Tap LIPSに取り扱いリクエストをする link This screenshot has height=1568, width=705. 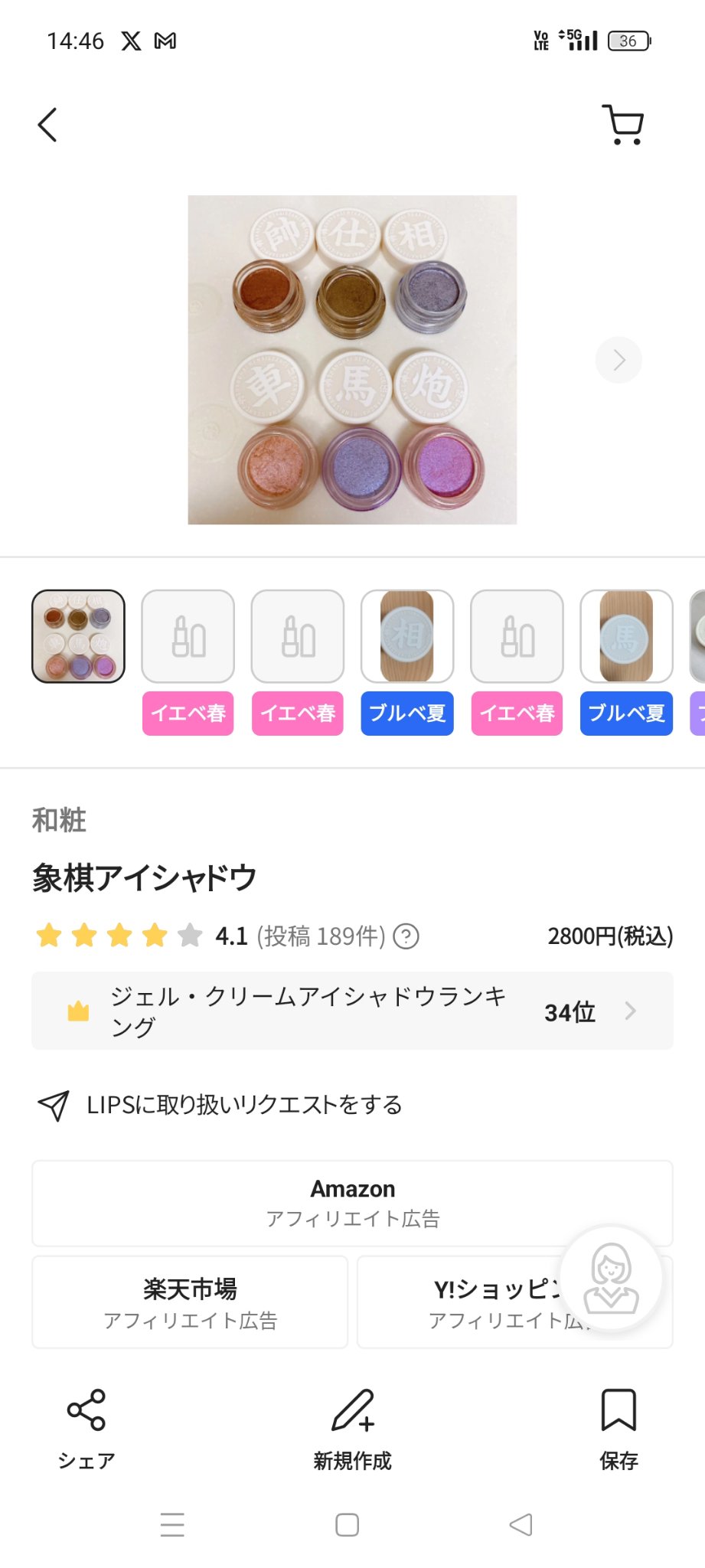(245, 1105)
